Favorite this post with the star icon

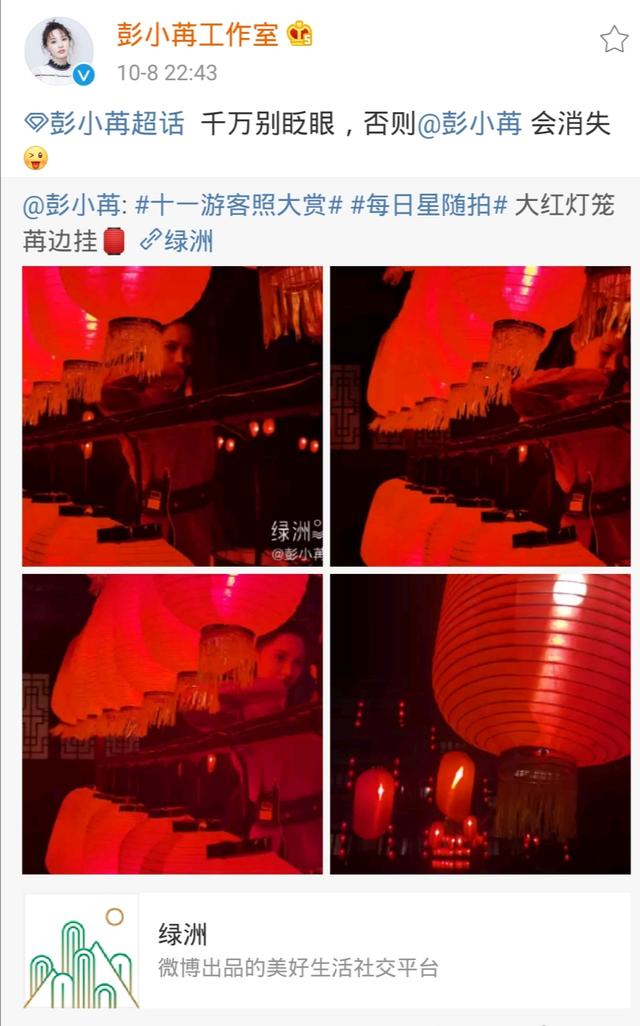613,40
